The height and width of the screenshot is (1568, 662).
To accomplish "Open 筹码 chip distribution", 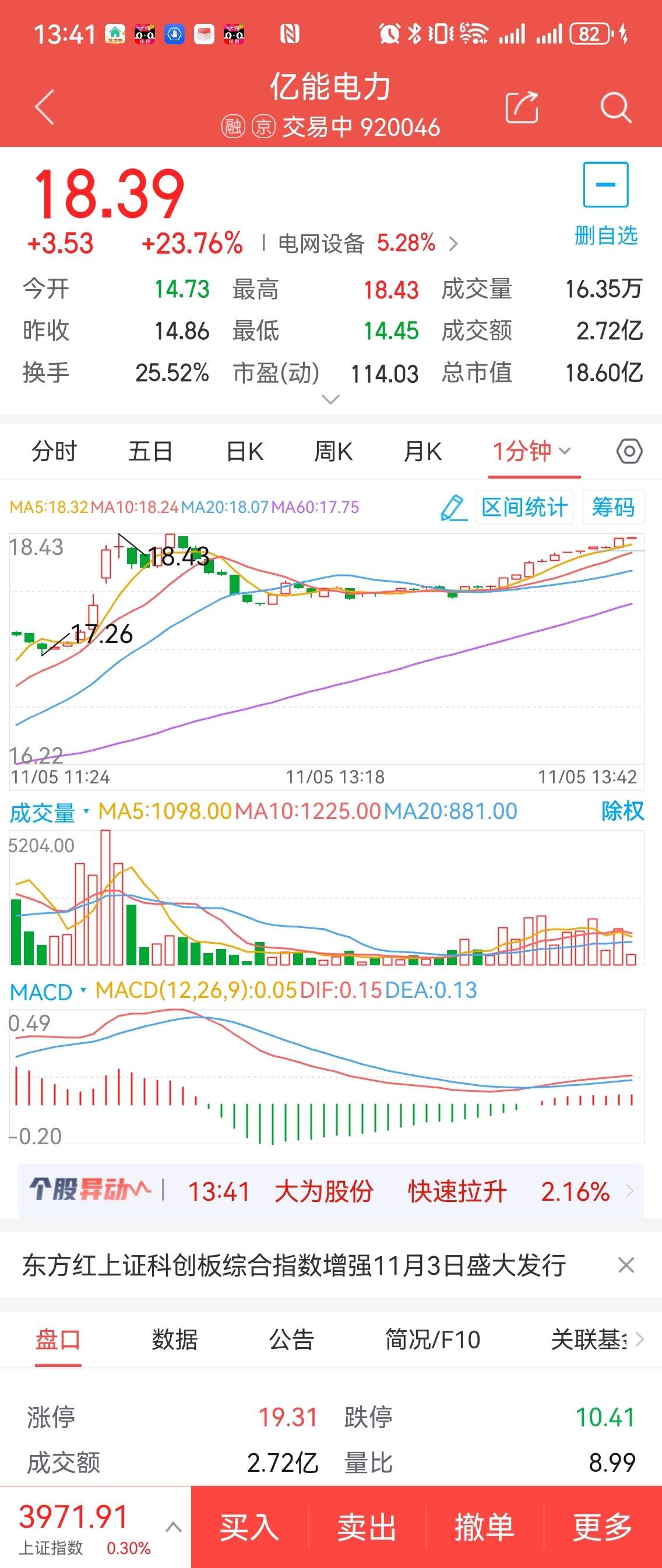I will coord(612,507).
